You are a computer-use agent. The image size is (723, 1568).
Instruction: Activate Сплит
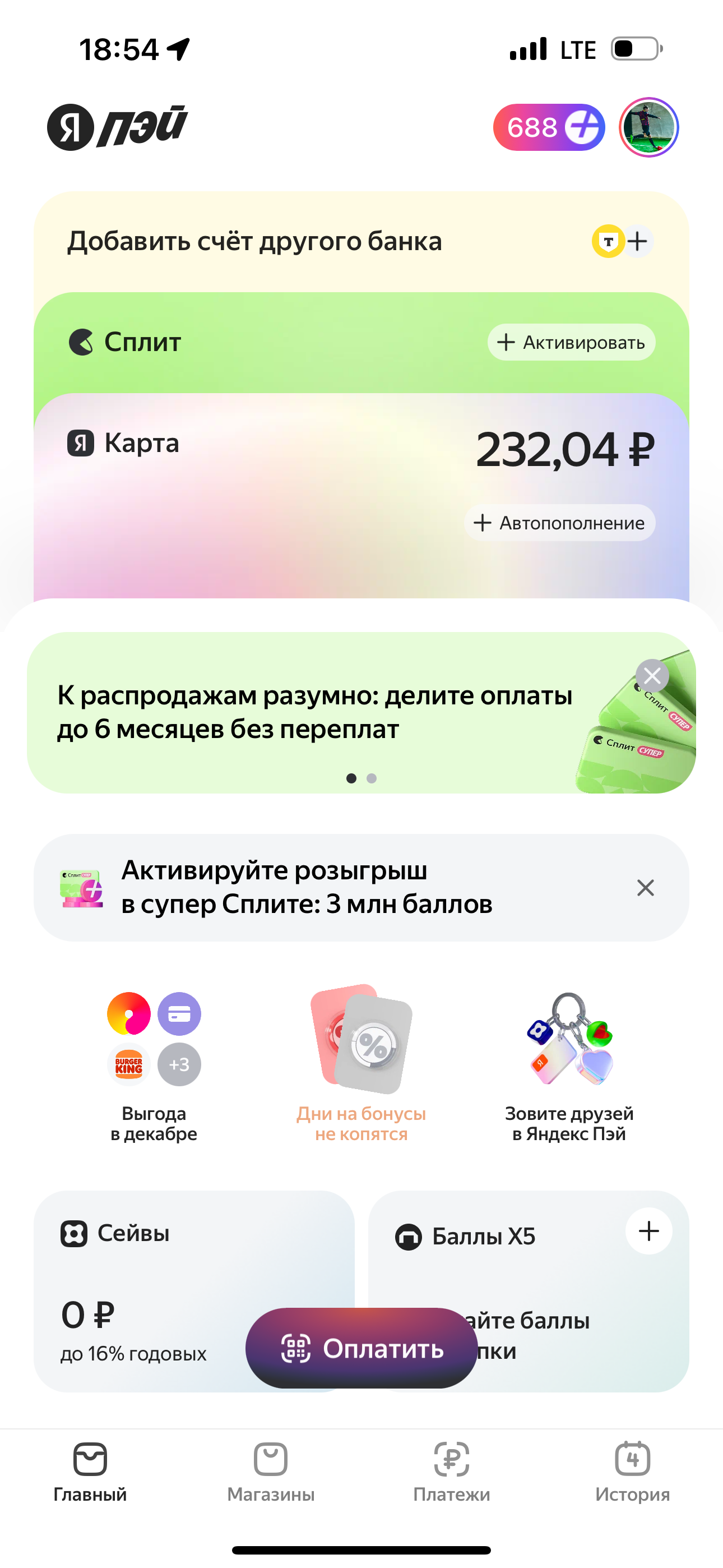(x=571, y=342)
